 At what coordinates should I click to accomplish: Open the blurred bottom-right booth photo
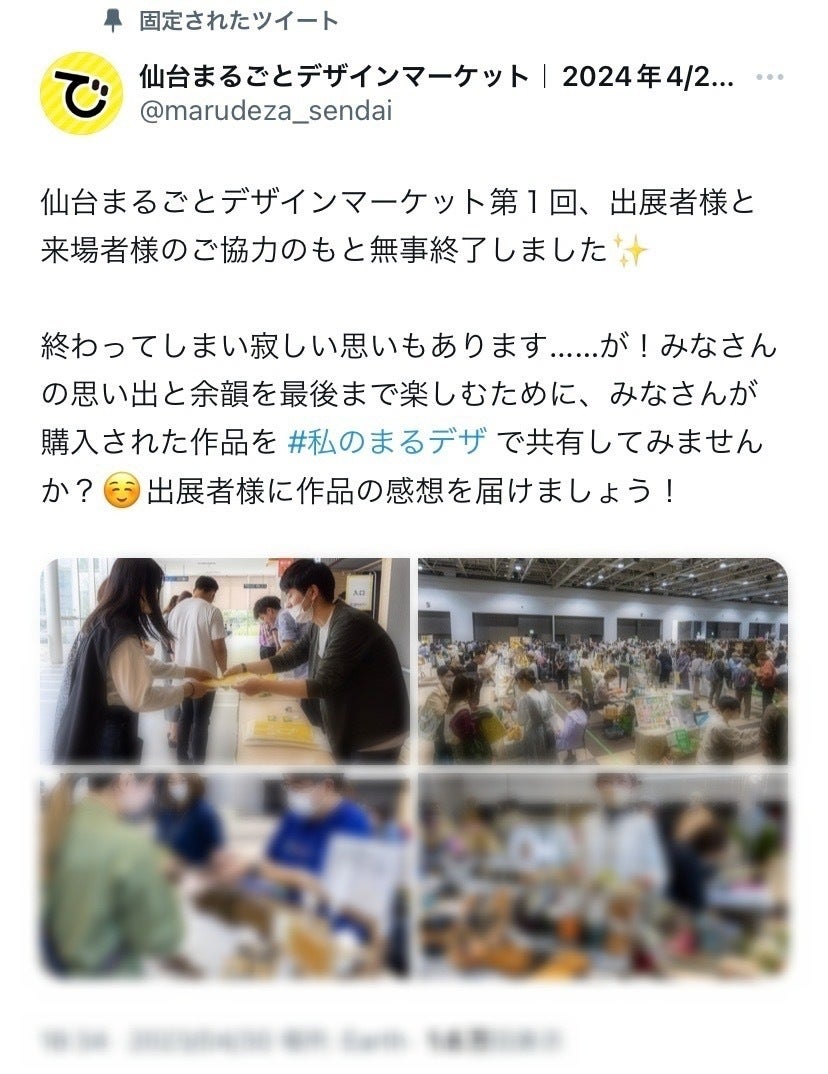(603, 875)
